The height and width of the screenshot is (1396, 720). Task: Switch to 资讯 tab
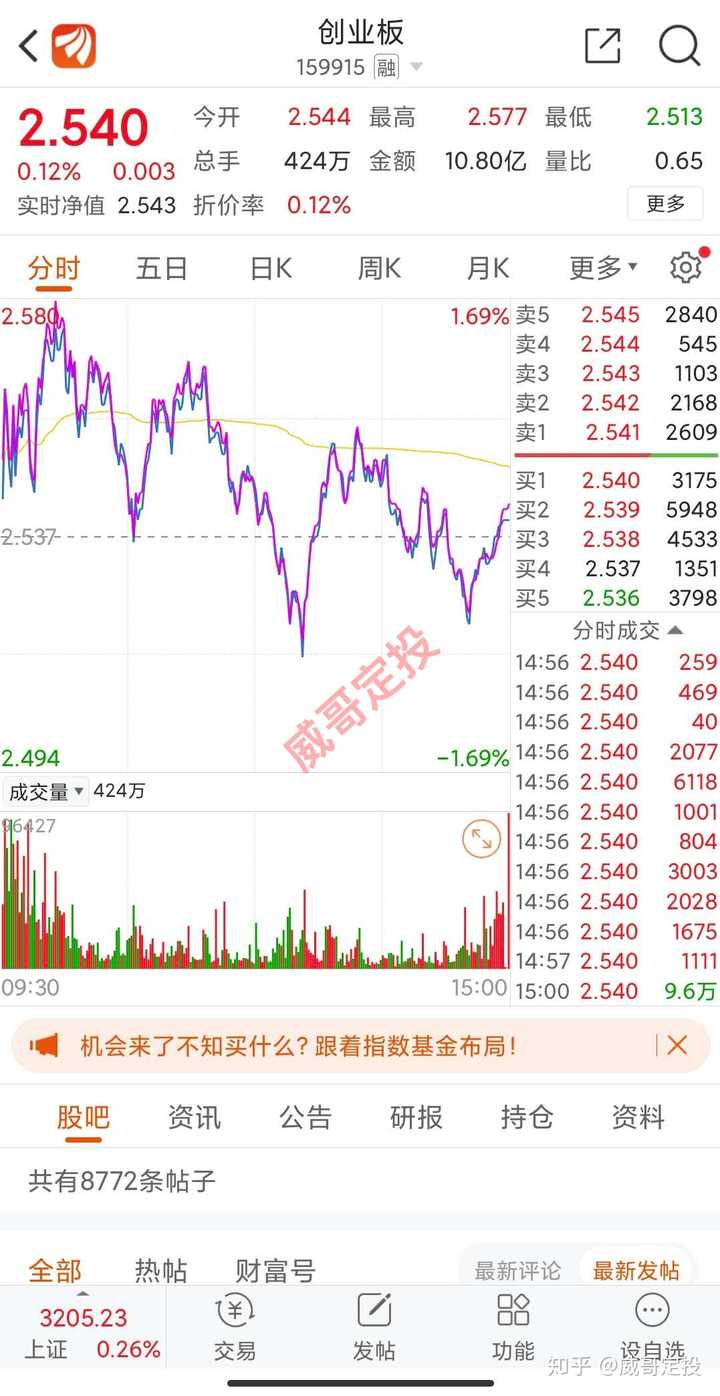[194, 1117]
